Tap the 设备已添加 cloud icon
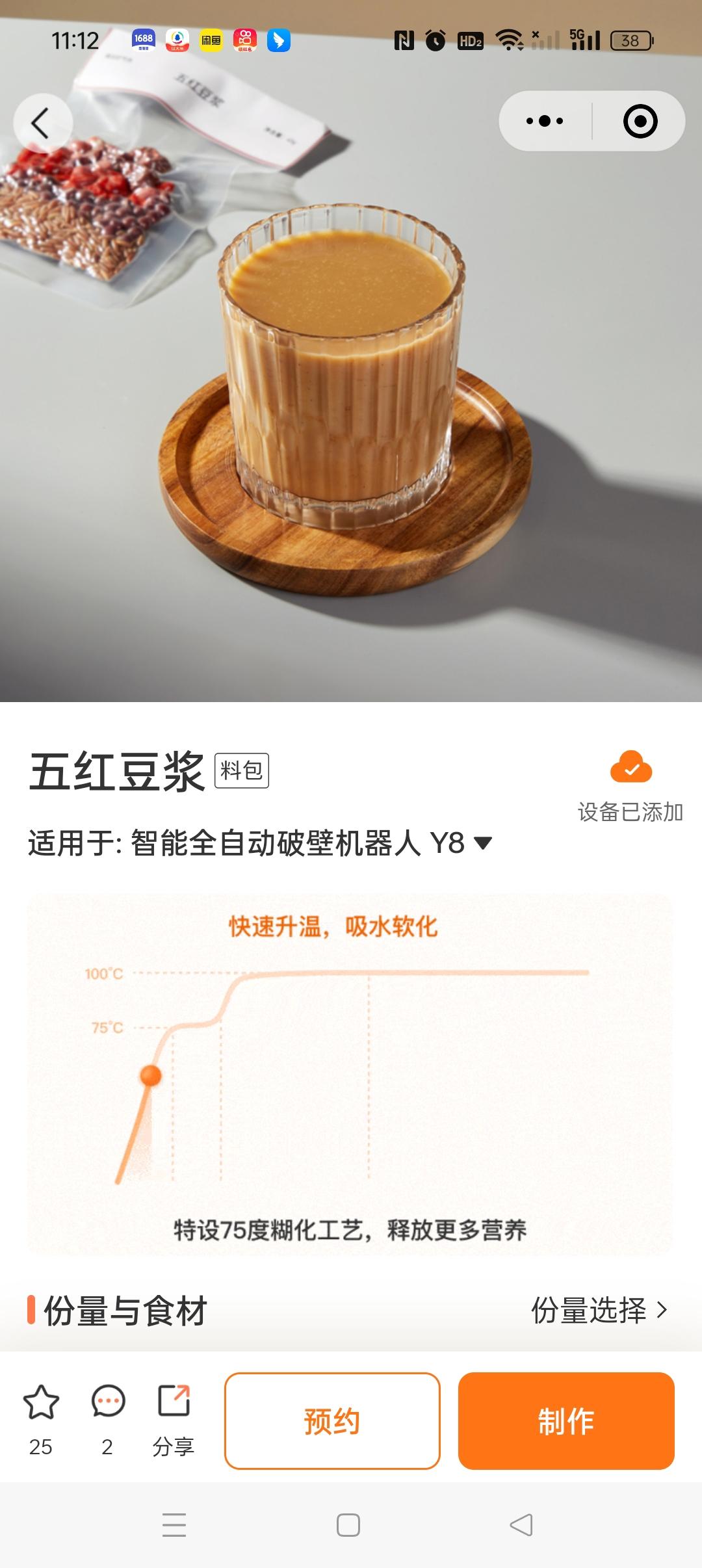The height and width of the screenshot is (1568, 702). tap(630, 768)
